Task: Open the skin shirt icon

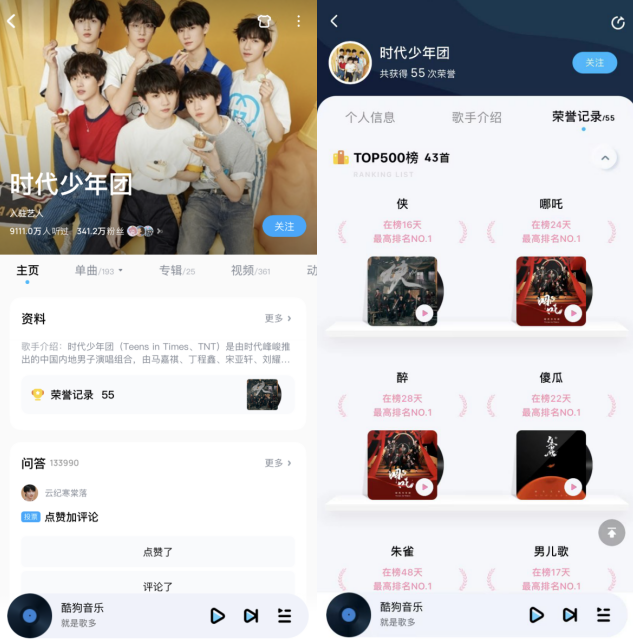Action: pos(265,21)
